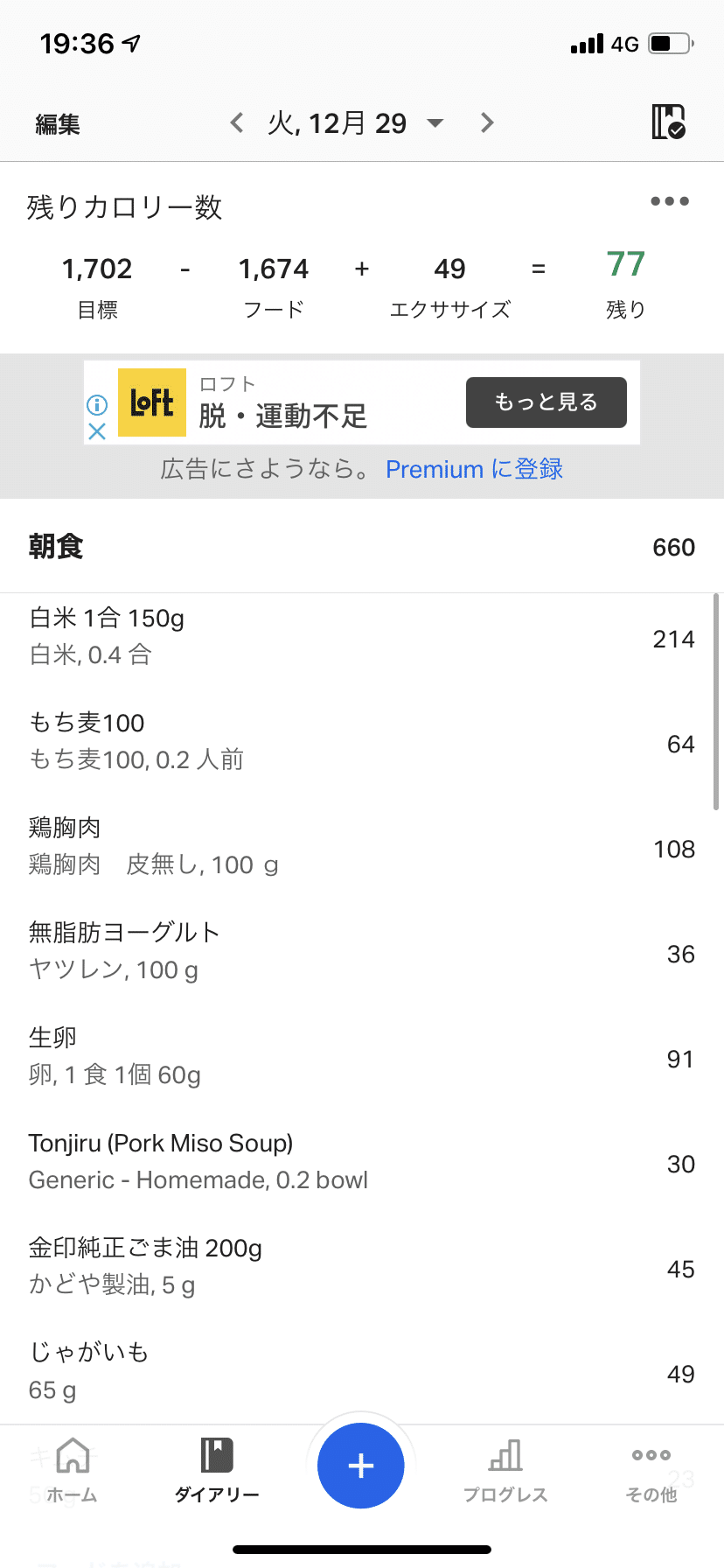
Task: Go to the previous day
Action: click(236, 122)
